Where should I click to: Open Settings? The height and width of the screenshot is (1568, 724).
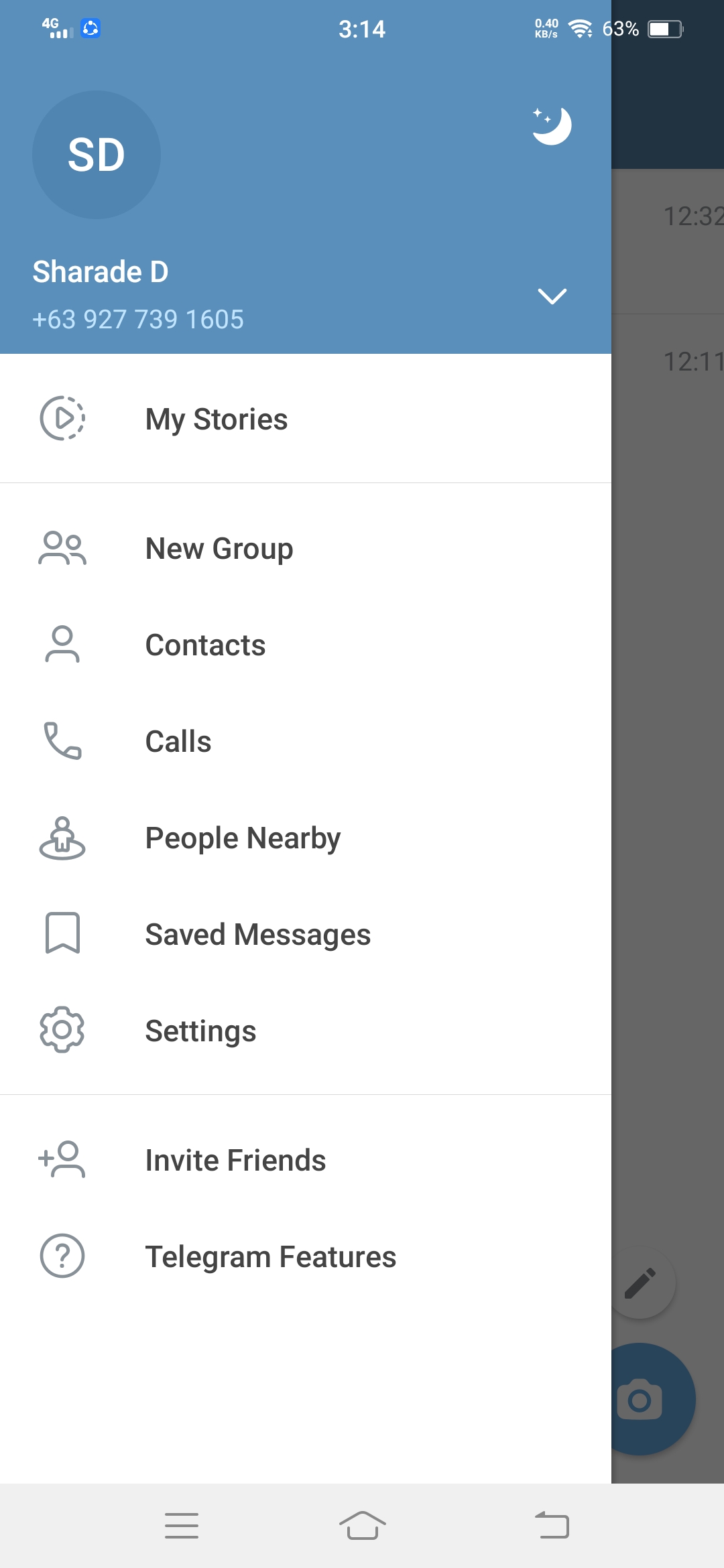pyautogui.click(x=306, y=1031)
